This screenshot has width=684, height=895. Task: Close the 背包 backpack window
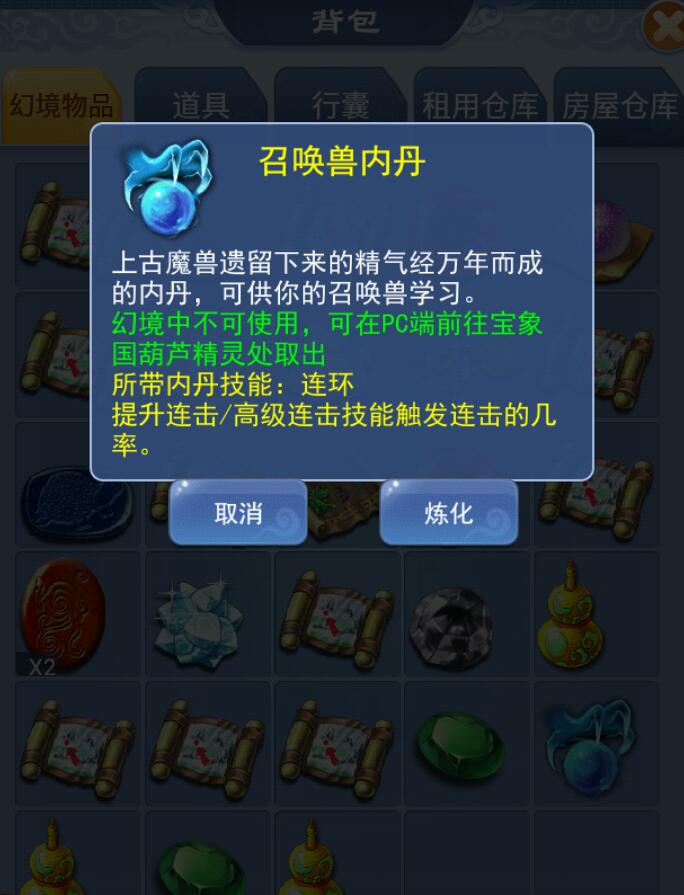pyautogui.click(x=664, y=27)
